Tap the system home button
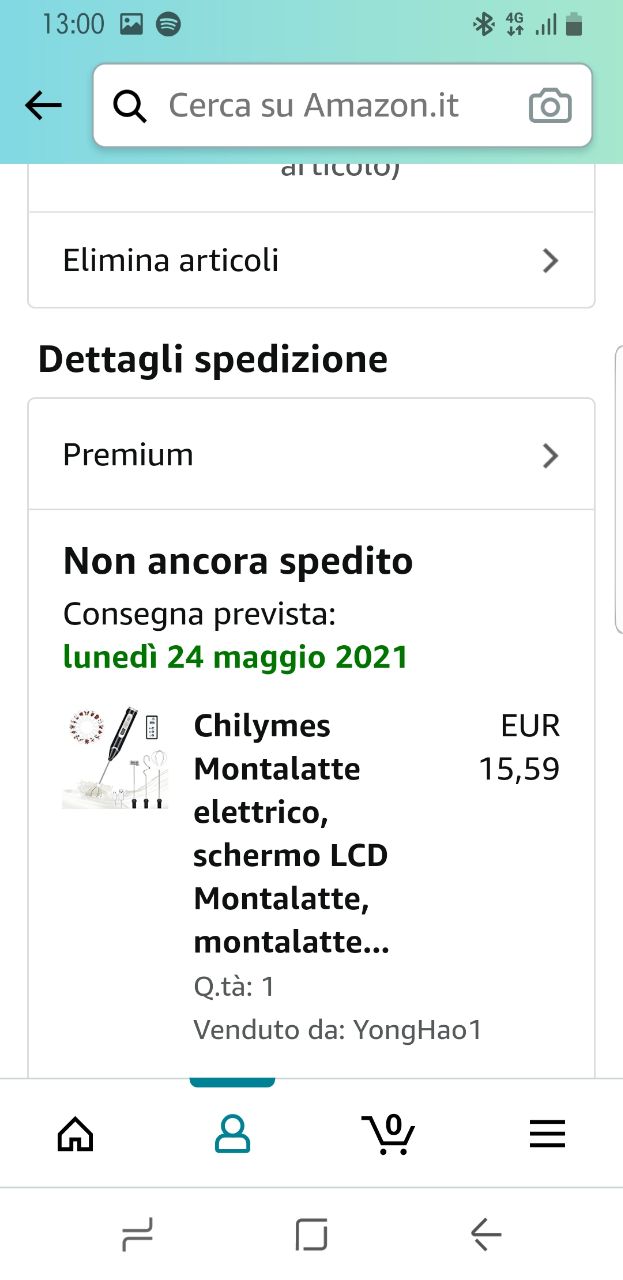This screenshot has height=1280, width=623. (312, 1235)
